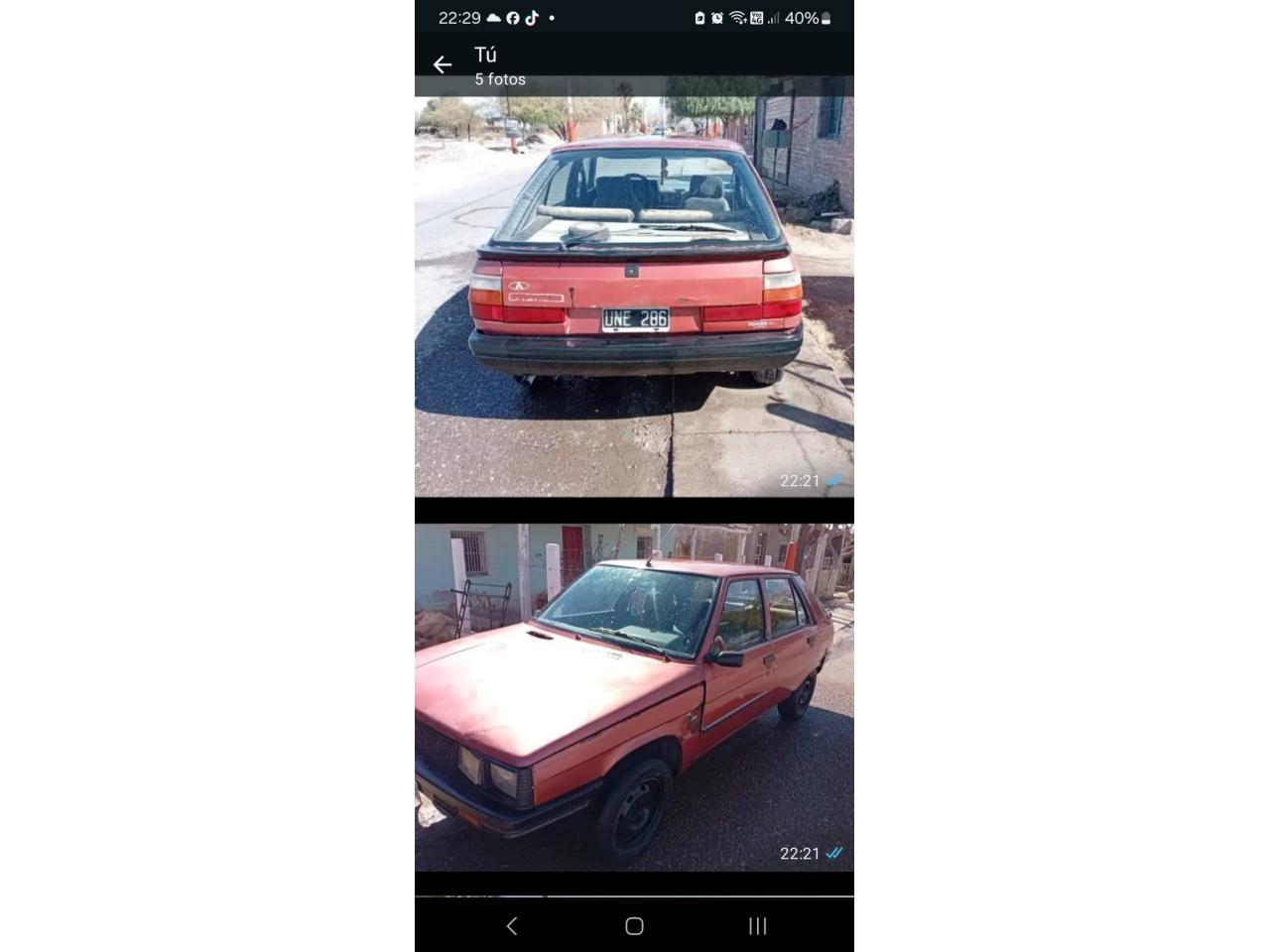Viewport: 1270px width, 952px height.
Task: Open the rear-view red car photo
Action: 634,297
